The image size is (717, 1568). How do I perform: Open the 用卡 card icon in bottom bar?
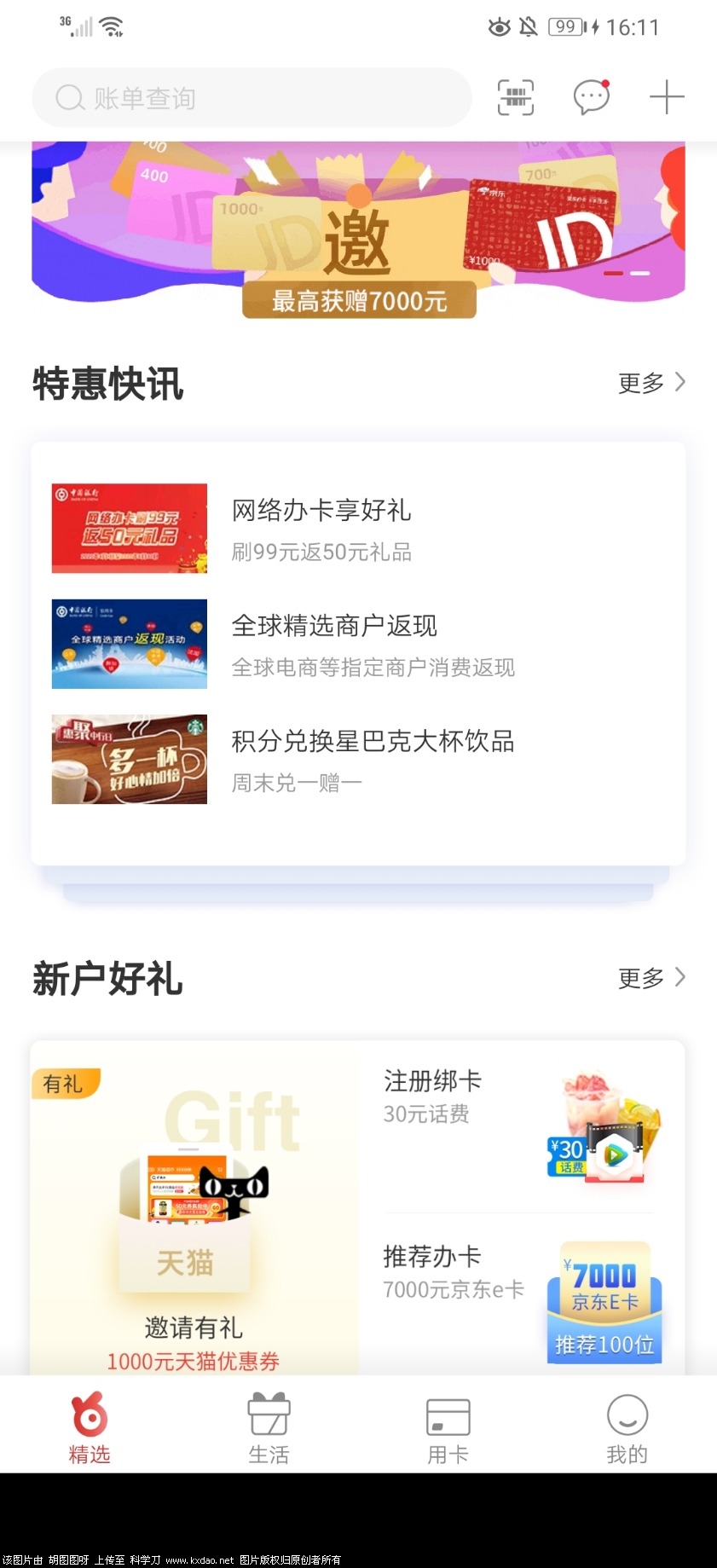[x=448, y=1417]
